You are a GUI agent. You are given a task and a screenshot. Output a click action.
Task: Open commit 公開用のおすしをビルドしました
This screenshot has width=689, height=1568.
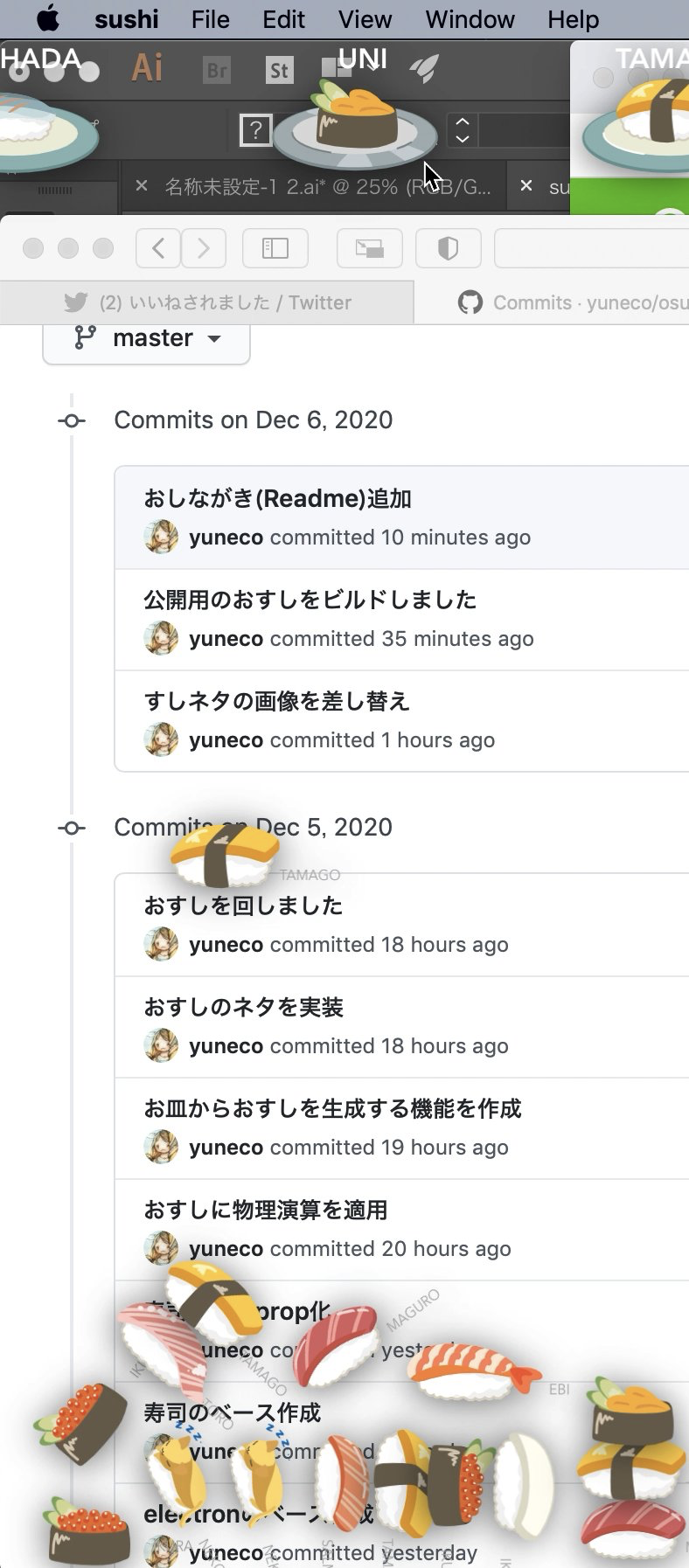pos(310,600)
